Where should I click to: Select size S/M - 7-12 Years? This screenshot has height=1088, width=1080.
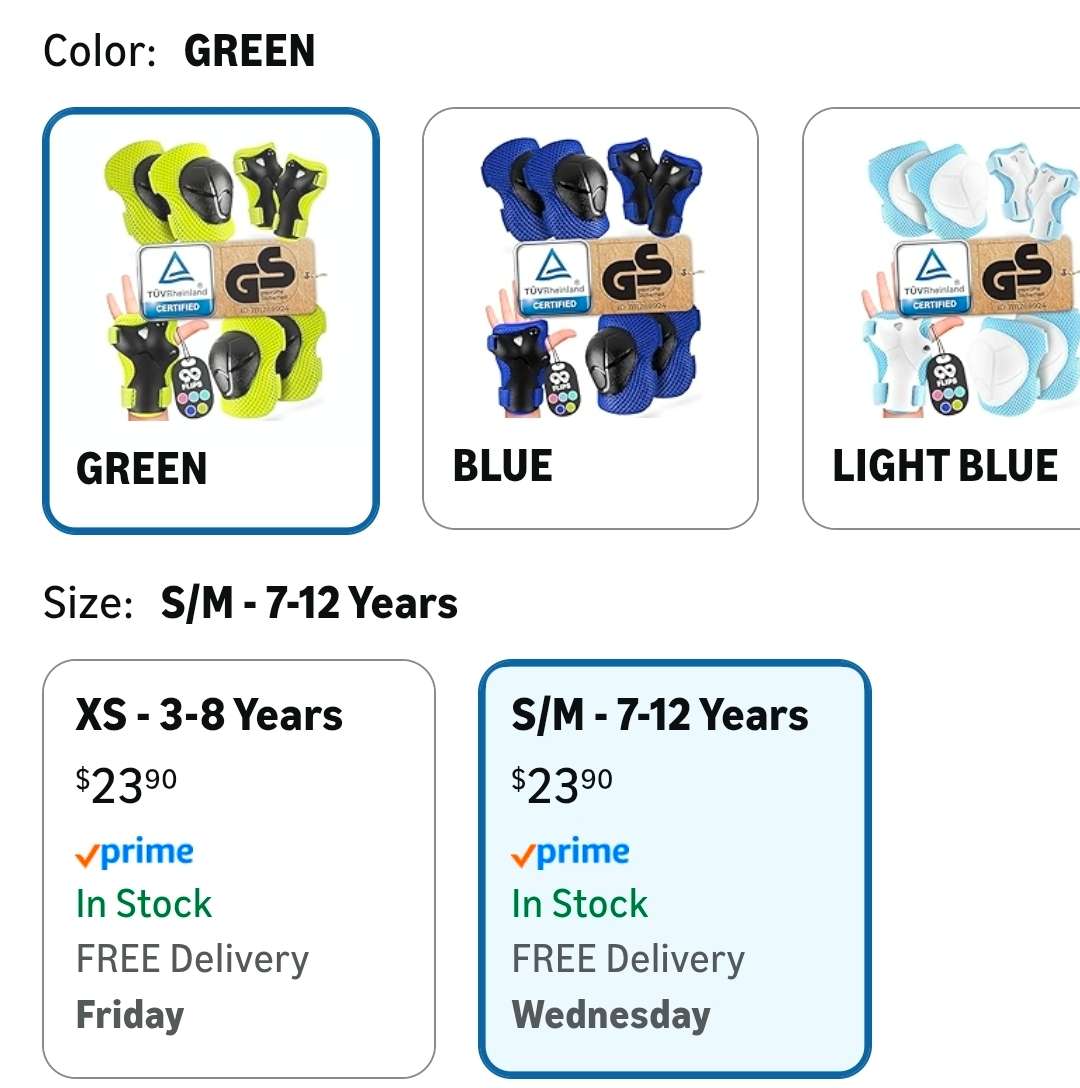pos(675,868)
